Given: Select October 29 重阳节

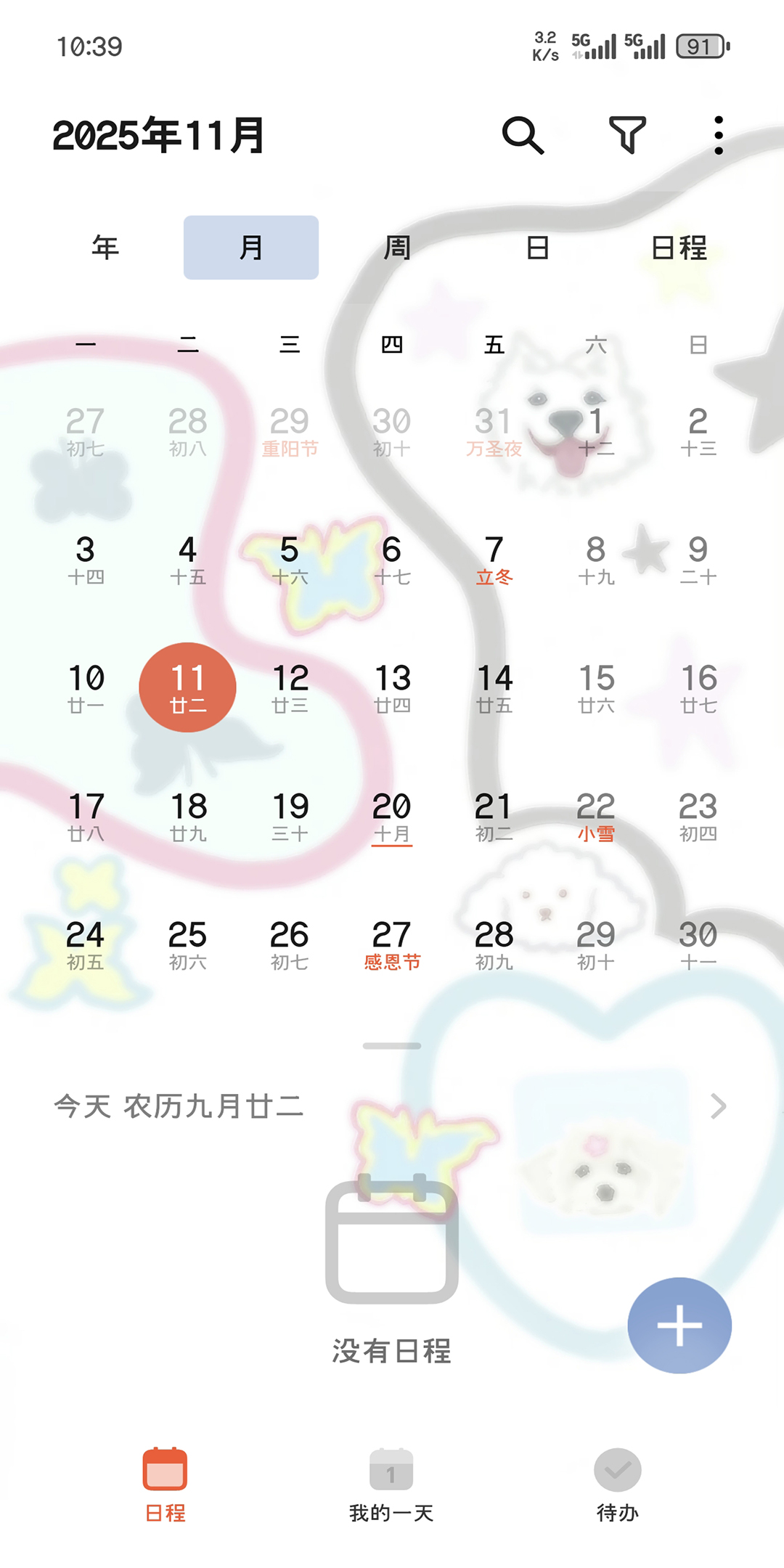Looking at the screenshot, I should pyautogui.click(x=290, y=432).
